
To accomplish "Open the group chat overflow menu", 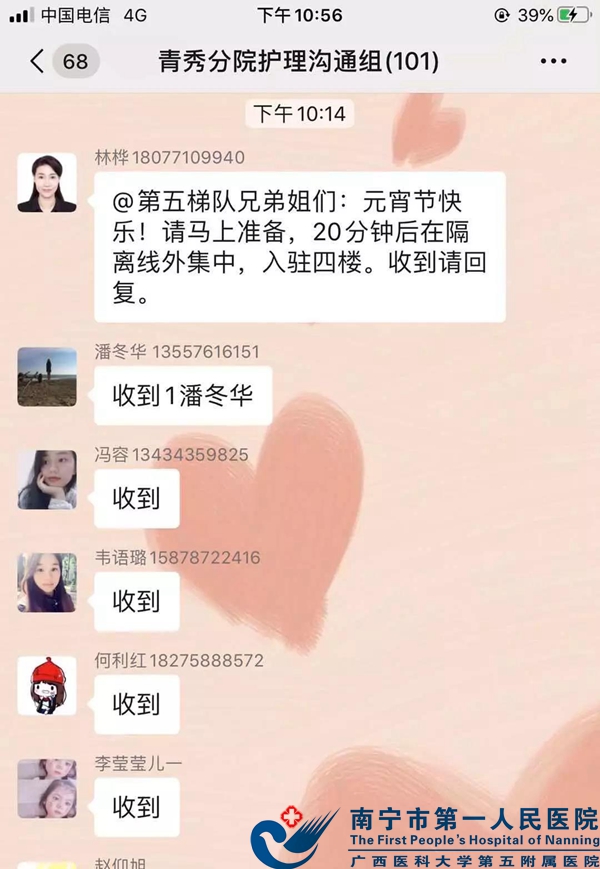I will coord(553,61).
